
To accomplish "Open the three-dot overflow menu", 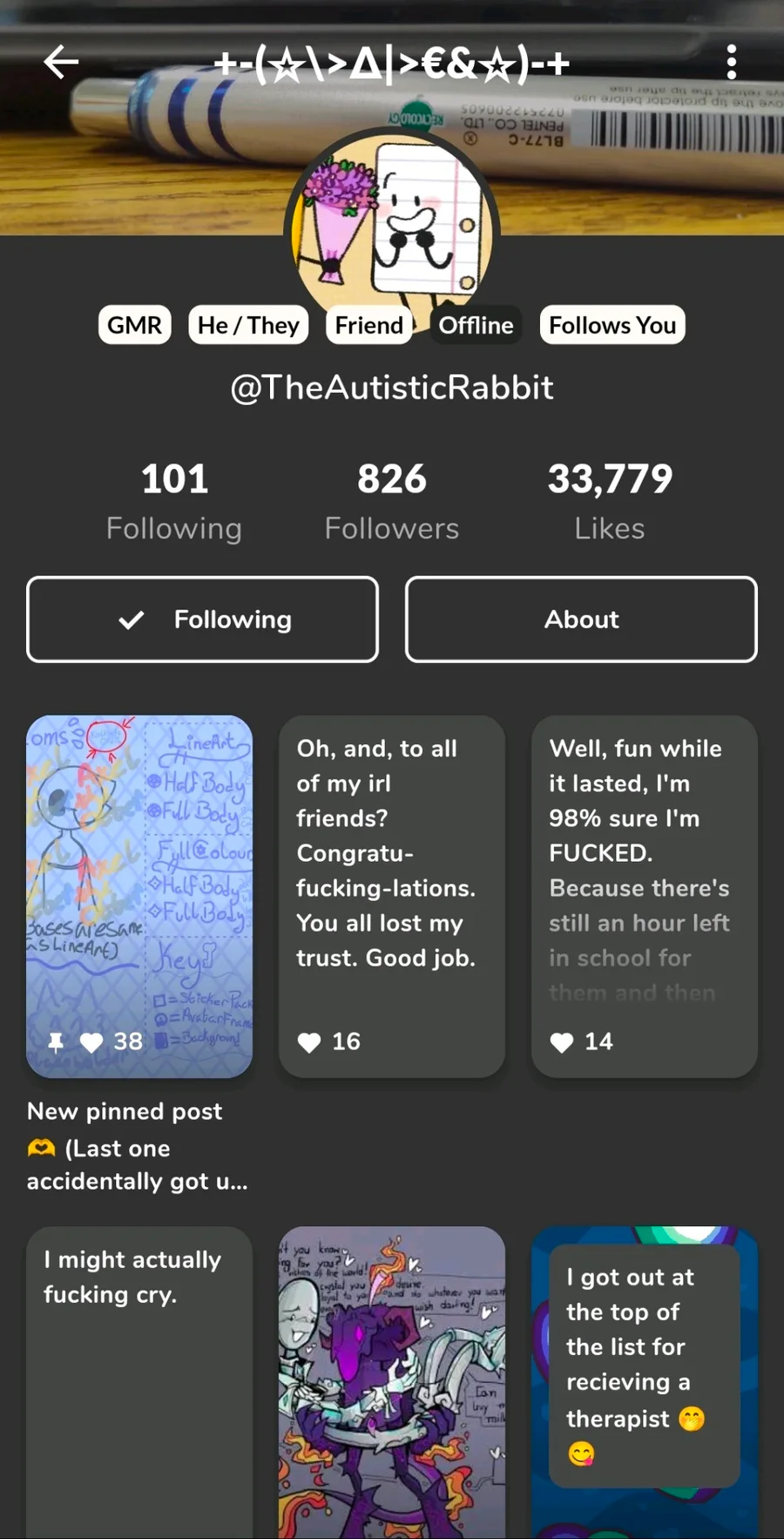I will pos(731,62).
